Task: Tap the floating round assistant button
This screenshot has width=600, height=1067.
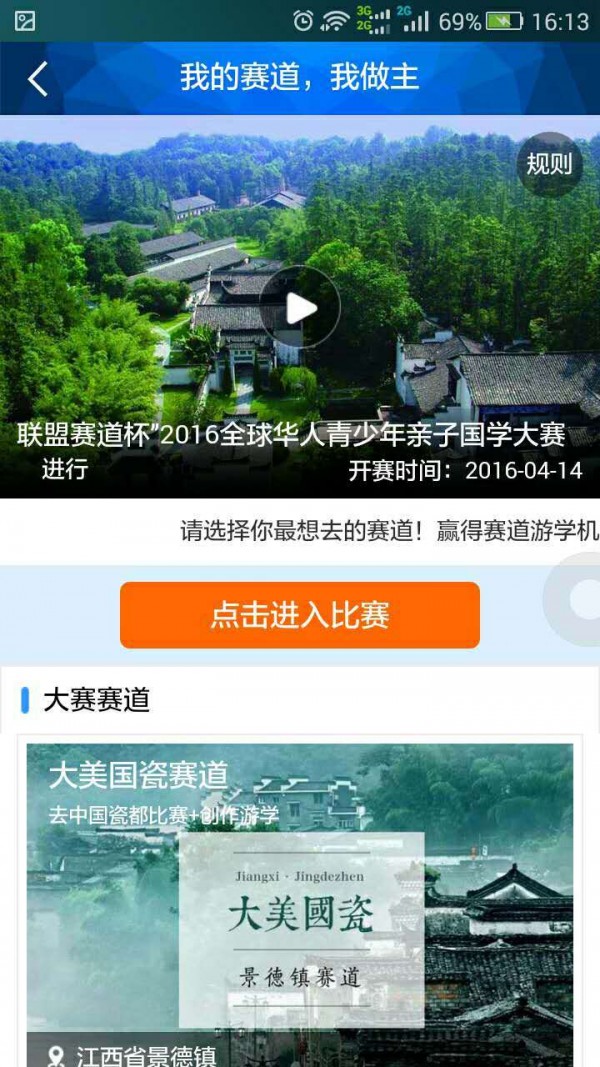Action: (580, 599)
